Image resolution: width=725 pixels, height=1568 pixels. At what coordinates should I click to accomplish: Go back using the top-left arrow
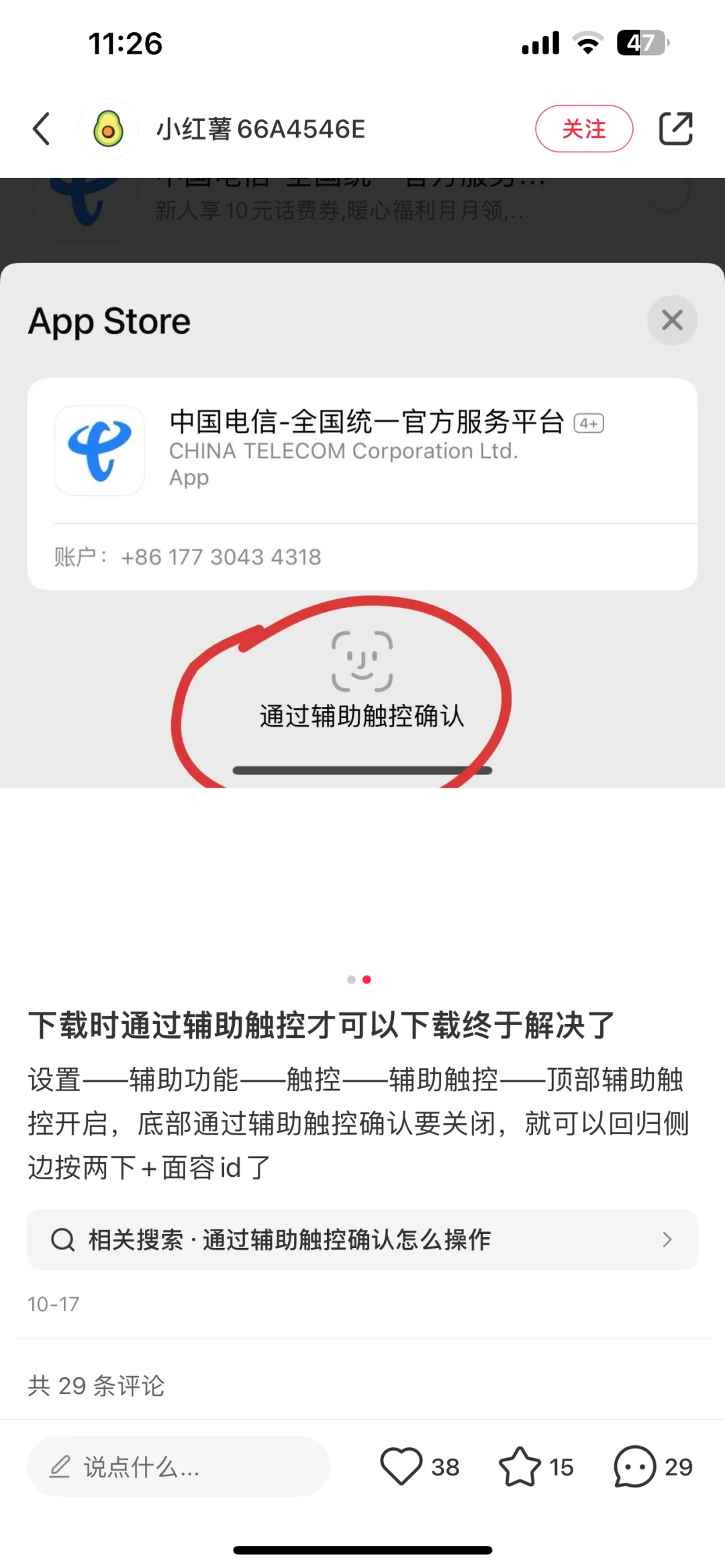pyautogui.click(x=42, y=129)
